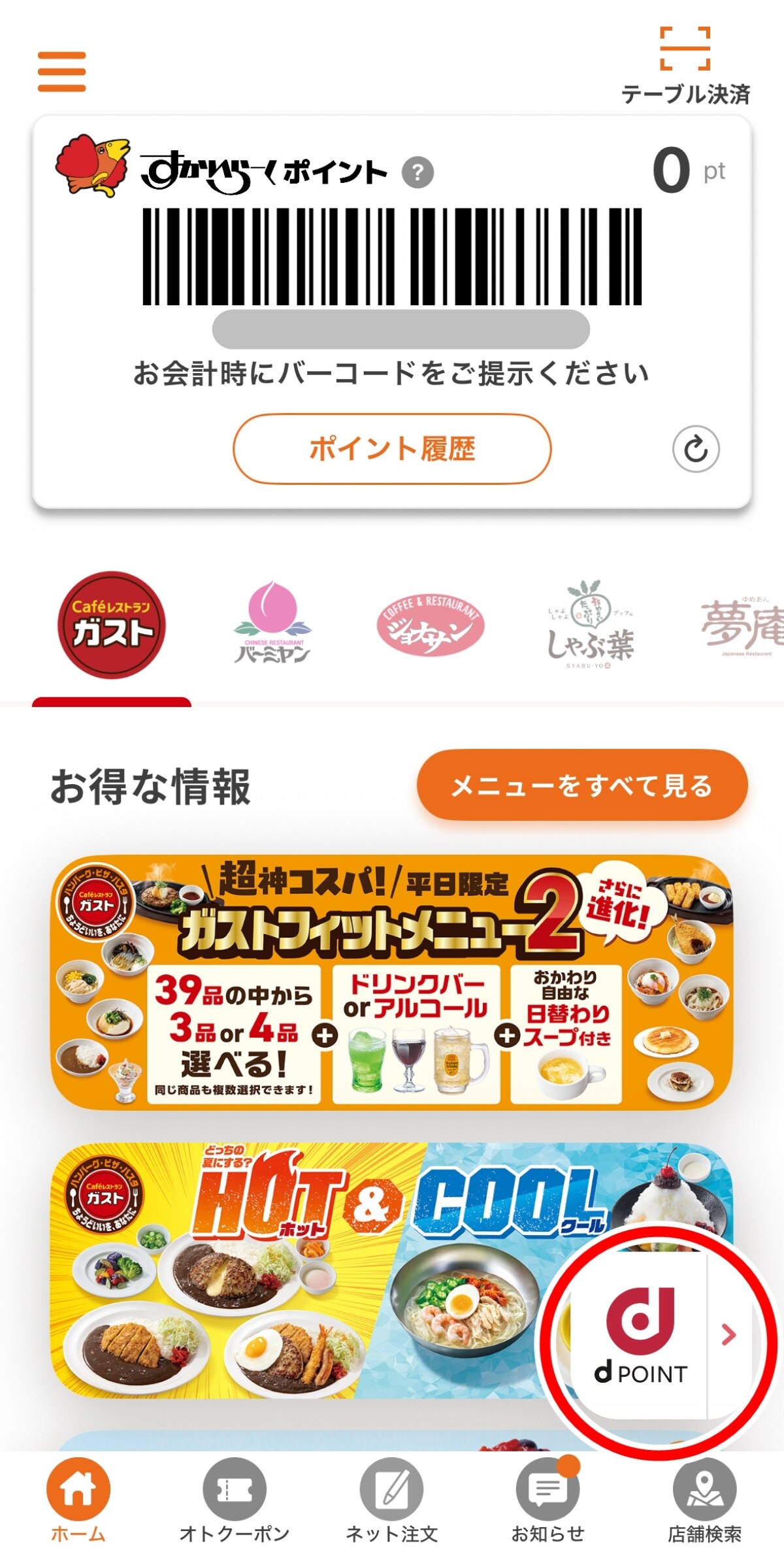Select the ガスト brand tab

[x=112, y=625]
